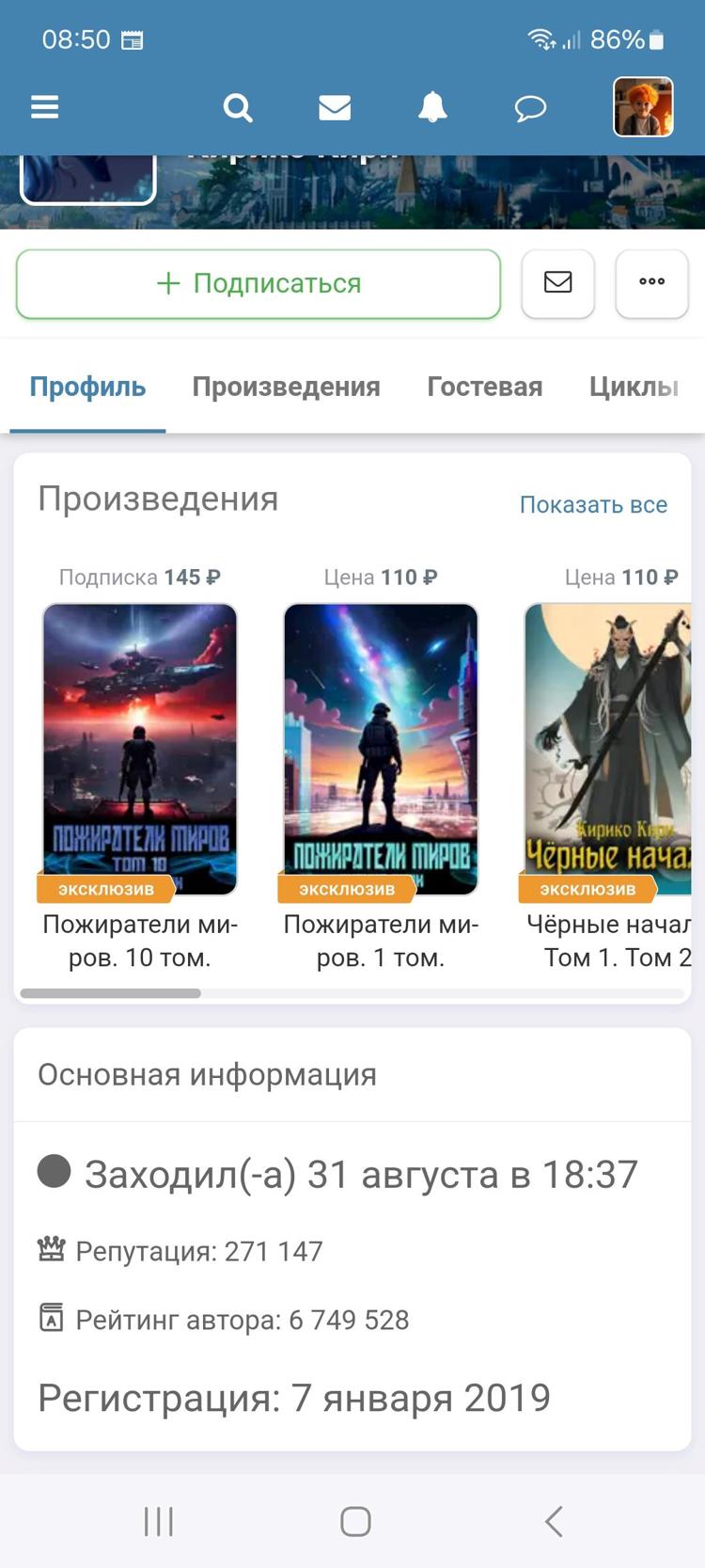Go to the home screen
This screenshot has width=705, height=1568.
[355, 1521]
